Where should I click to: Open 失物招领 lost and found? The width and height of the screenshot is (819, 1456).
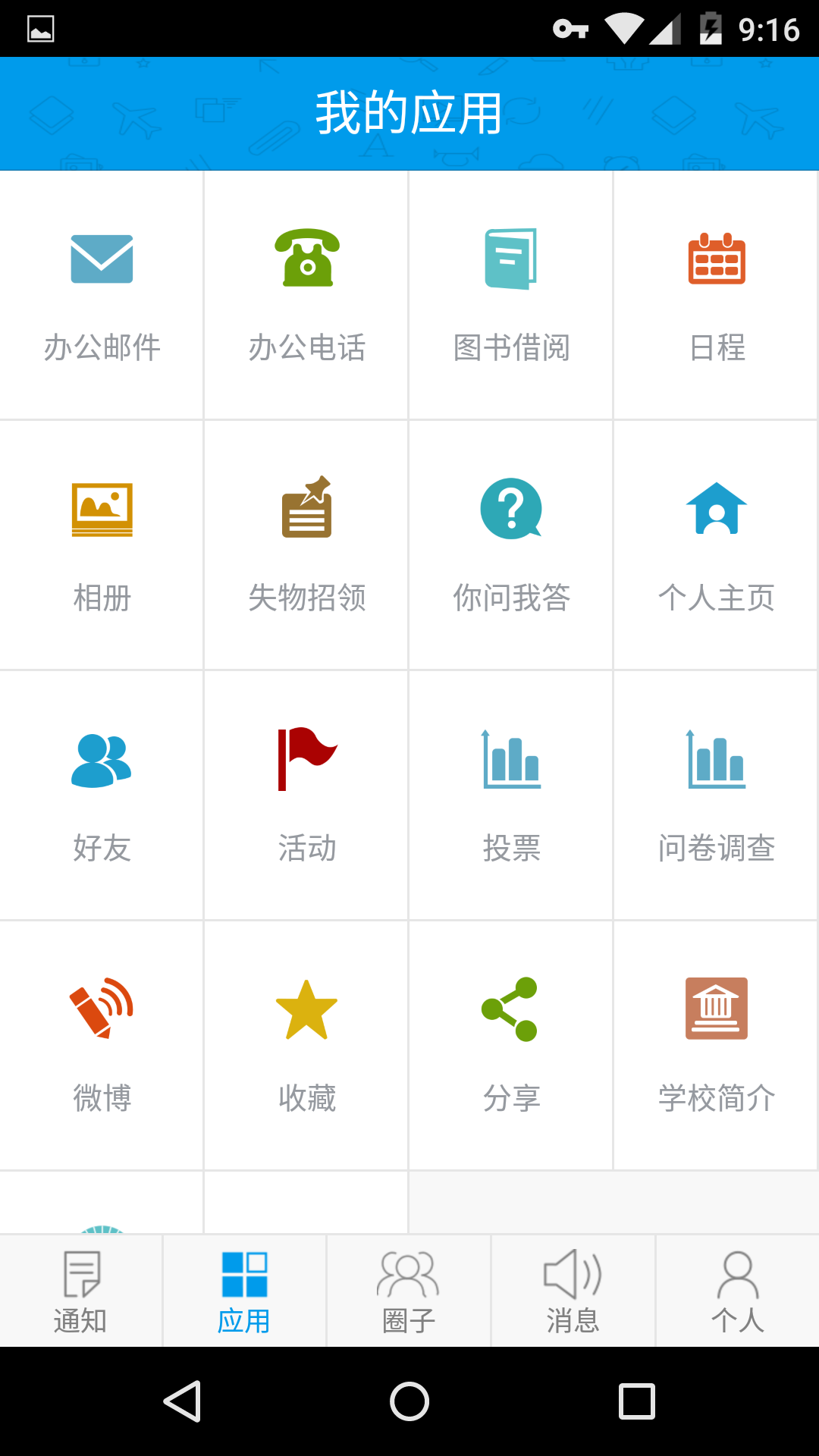(x=306, y=544)
